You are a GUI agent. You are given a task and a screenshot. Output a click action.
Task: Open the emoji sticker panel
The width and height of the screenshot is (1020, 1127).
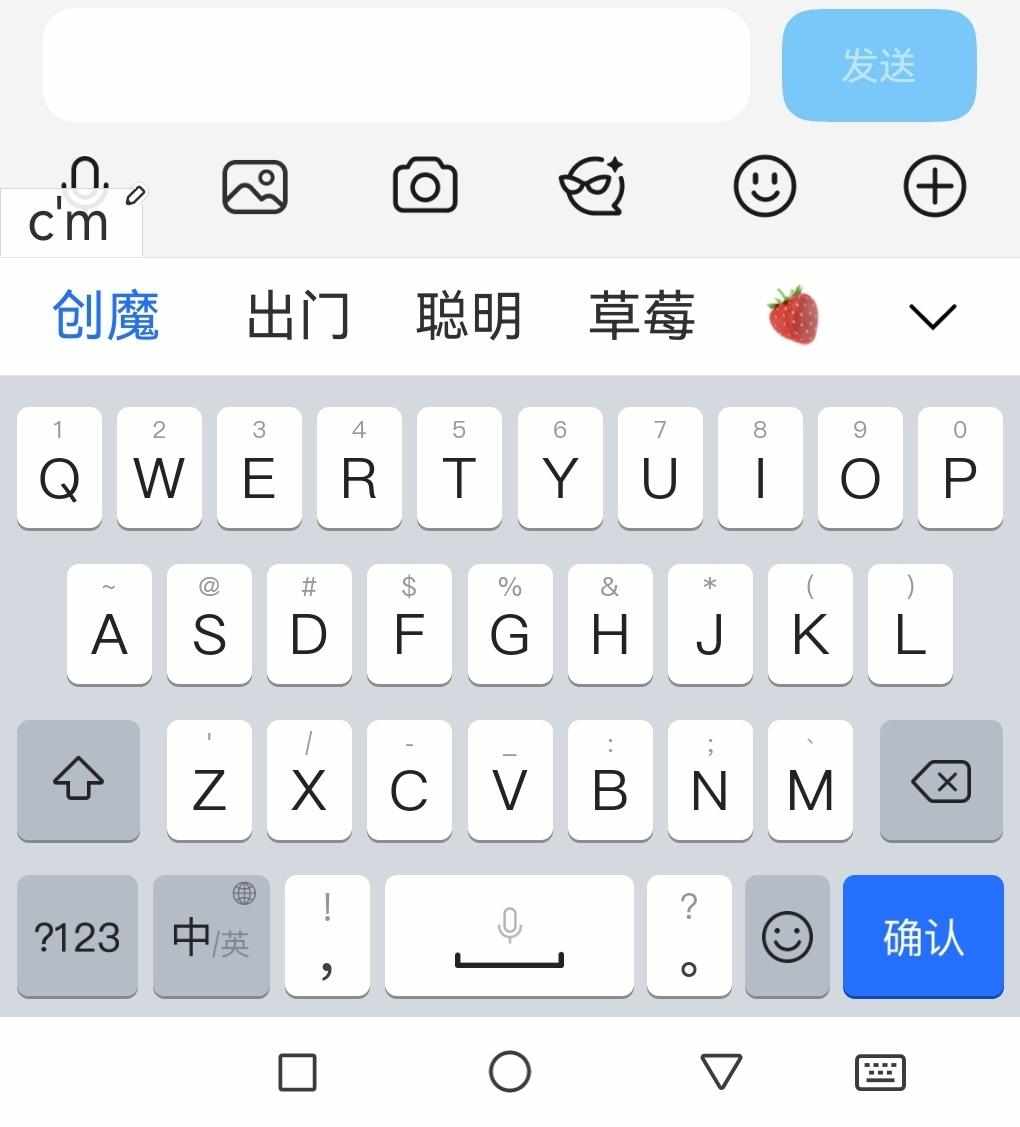tap(765, 187)
